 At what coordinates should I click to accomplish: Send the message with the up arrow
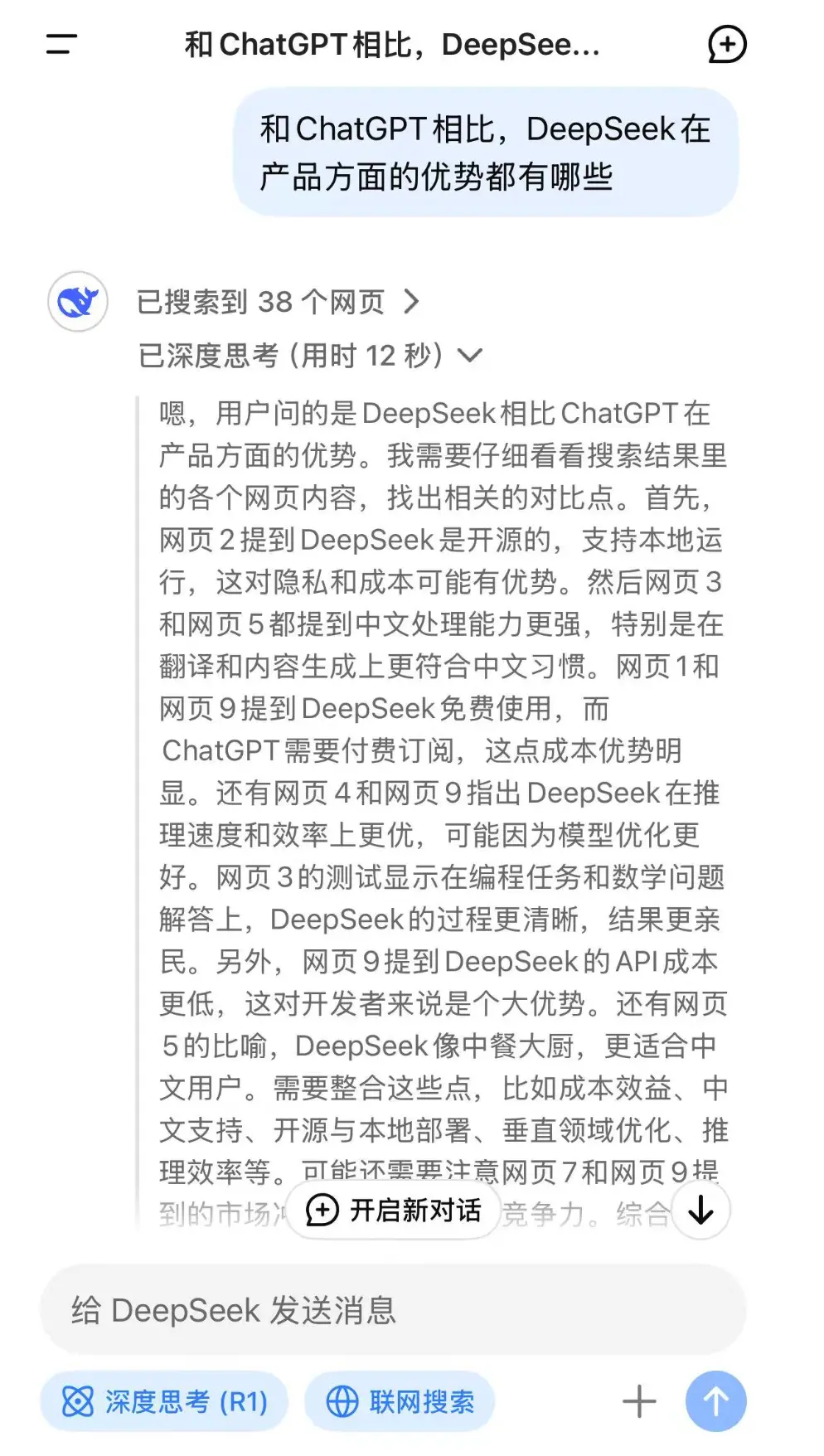715,1402
